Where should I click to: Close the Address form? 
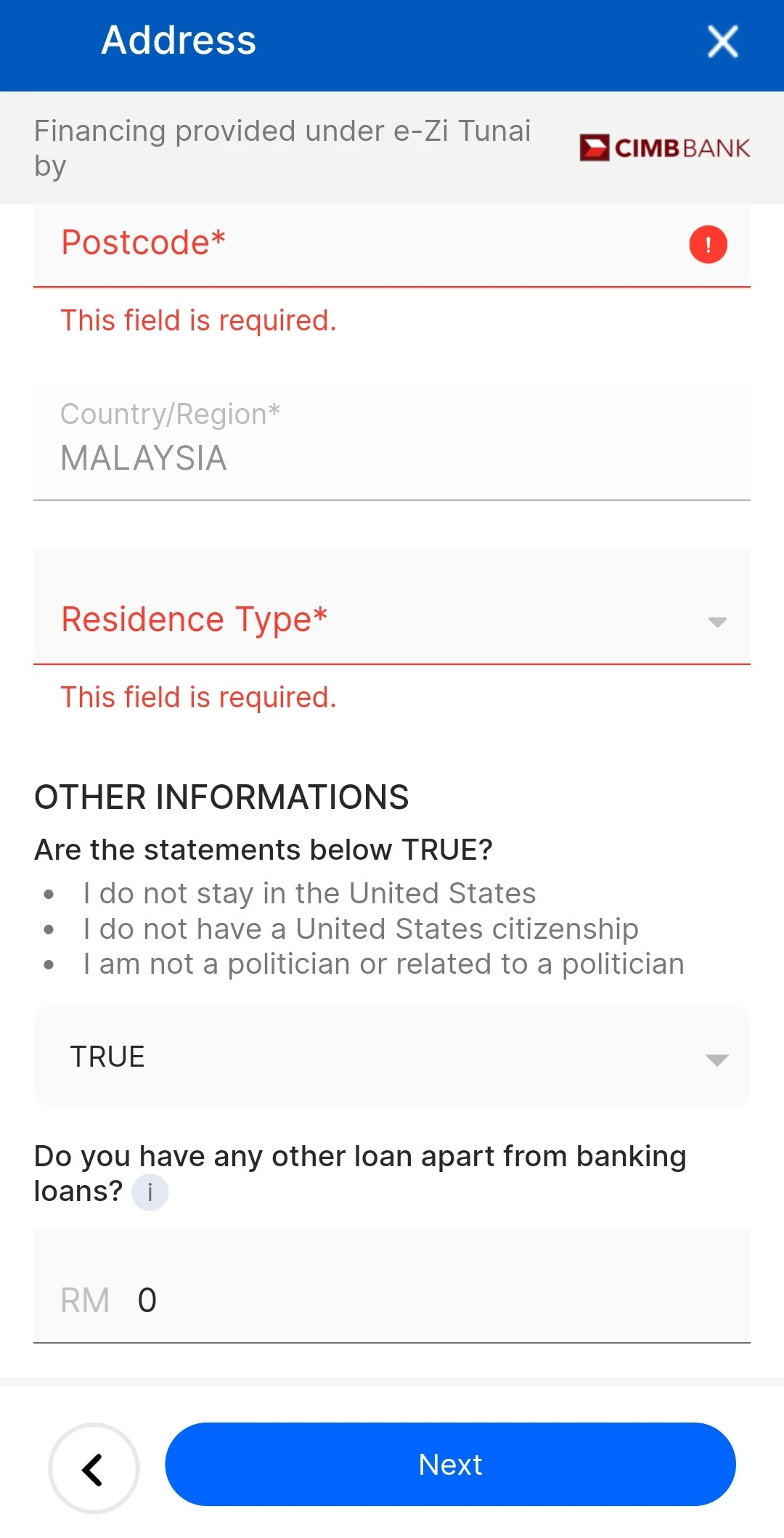(722, 41)
